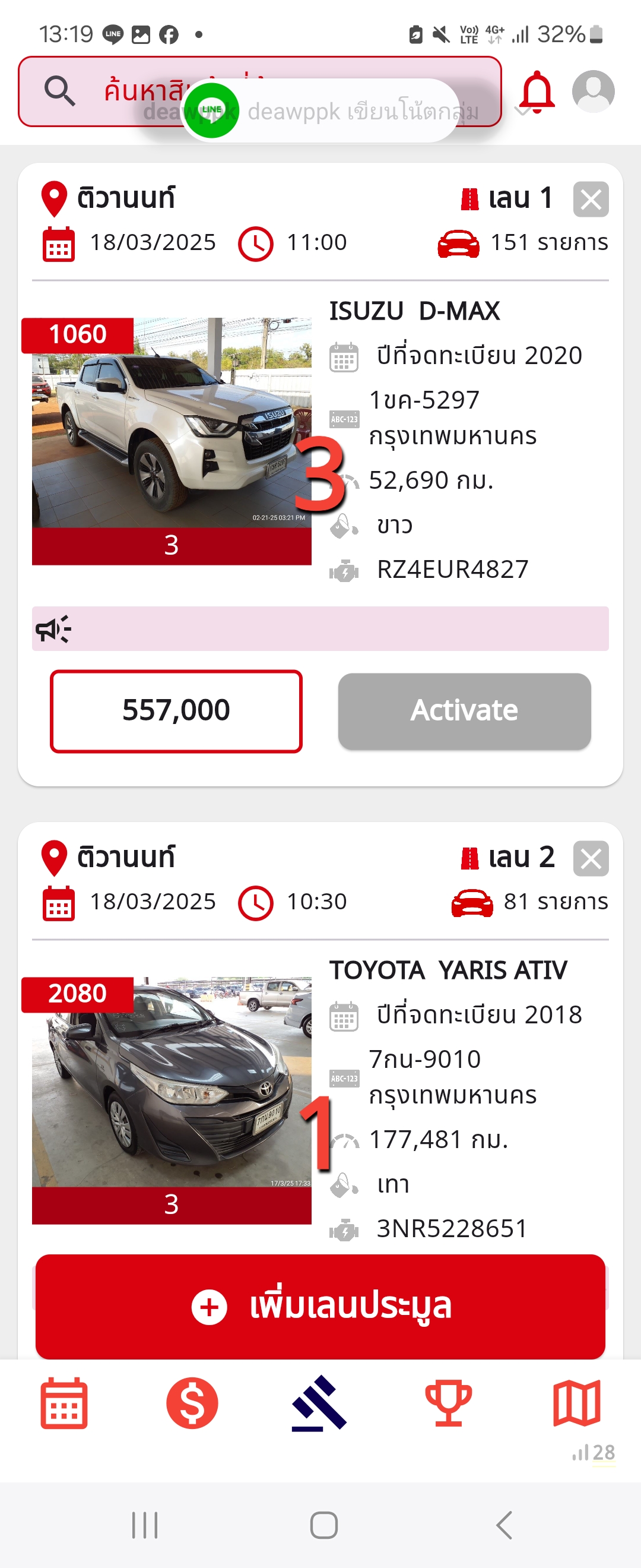The width and height of the screenshot is (641, 1568).
Task: Tap the Activate button for Lane 1
Action: point(464,711)
